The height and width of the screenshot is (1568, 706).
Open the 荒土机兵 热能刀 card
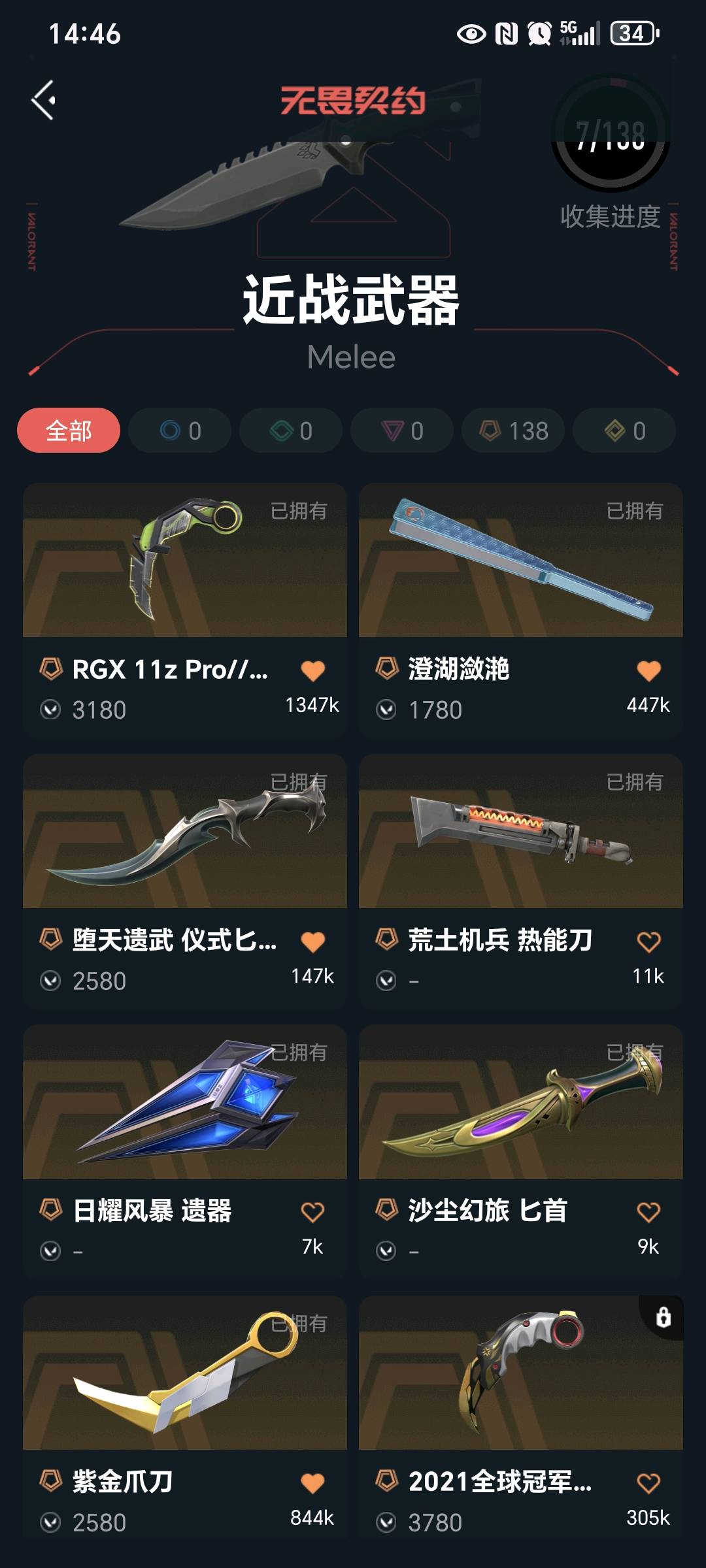click(x=521, y=832)
